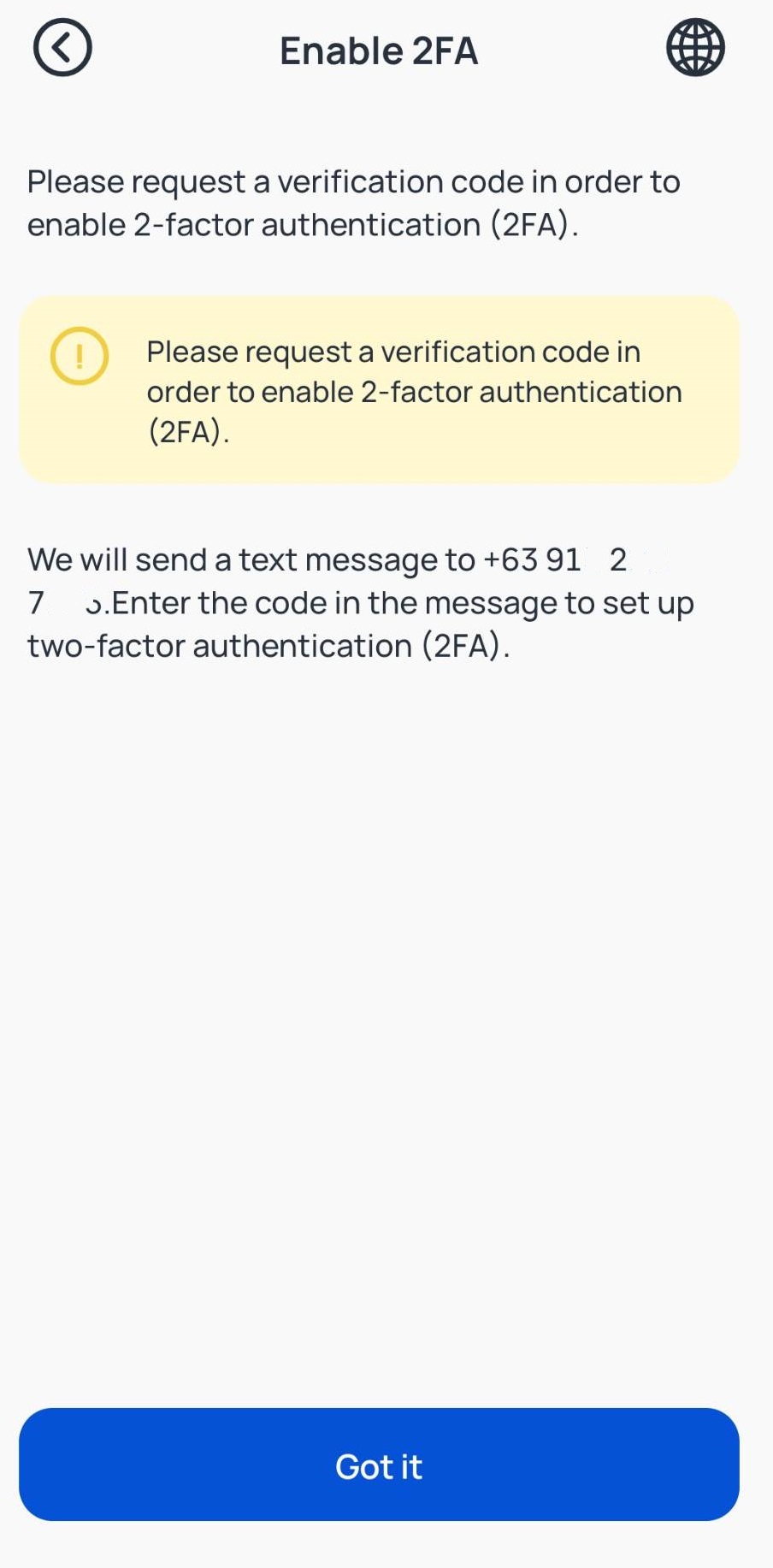Click the Enable 2FA header area
773x1568 pixels.
tap(379, 50)
